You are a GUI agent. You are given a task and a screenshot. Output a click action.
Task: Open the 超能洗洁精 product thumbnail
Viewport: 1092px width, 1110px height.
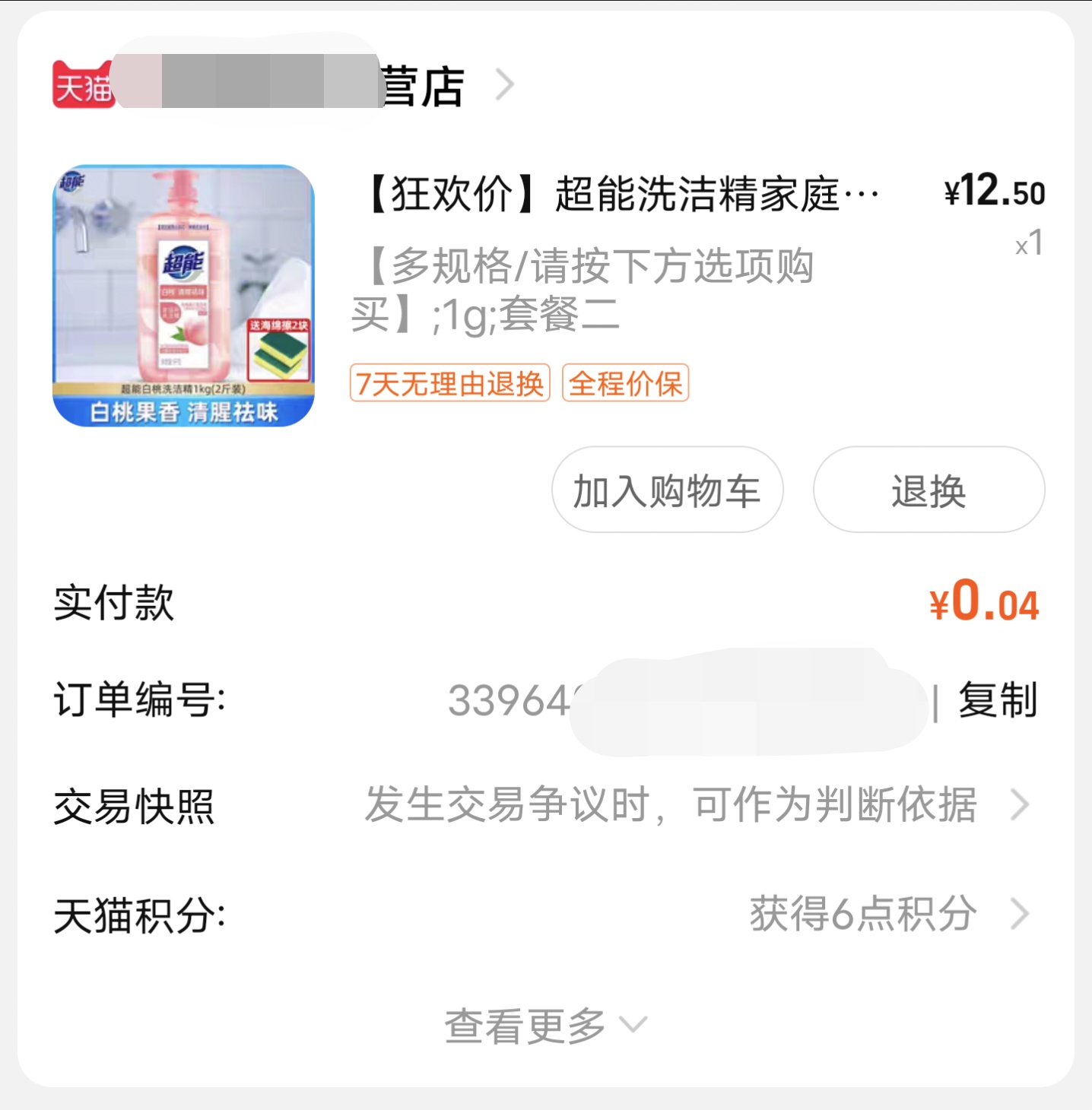[x=183, y=296]
